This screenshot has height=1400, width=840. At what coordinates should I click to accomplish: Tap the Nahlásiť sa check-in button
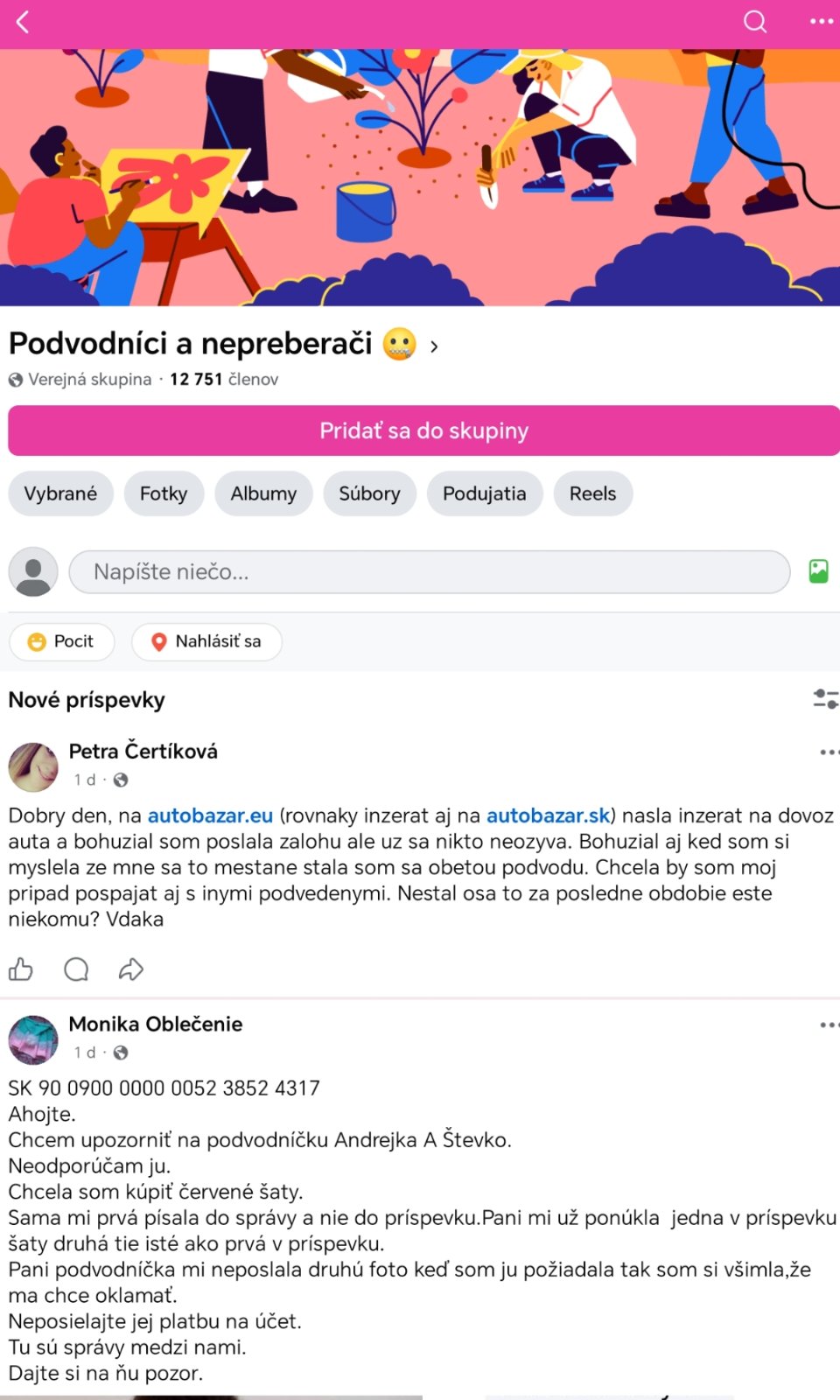click(206, 641)
